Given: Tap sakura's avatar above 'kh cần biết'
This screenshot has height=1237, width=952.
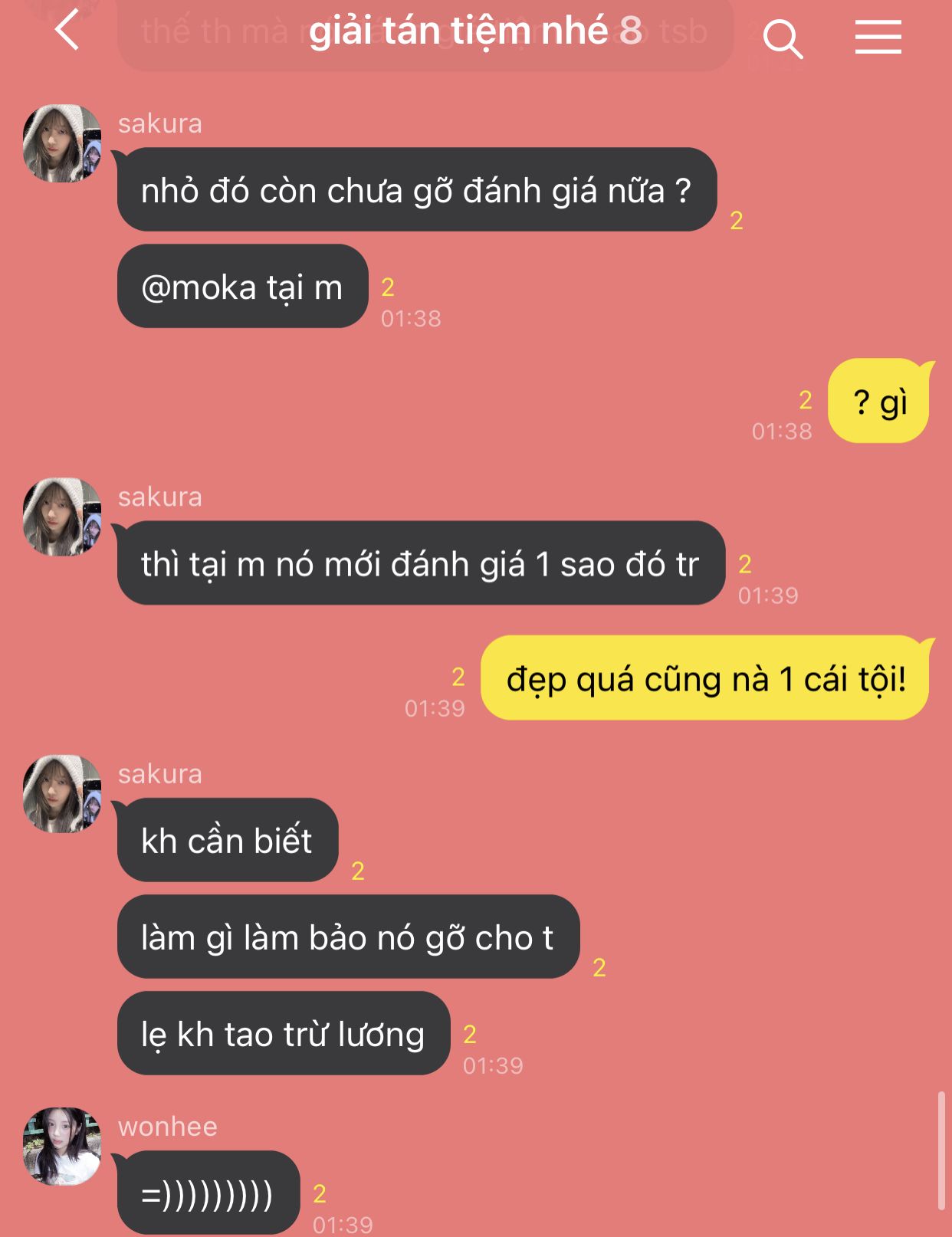Looking at the screenshot, I should pyautogui.click(x=62, y=794).
